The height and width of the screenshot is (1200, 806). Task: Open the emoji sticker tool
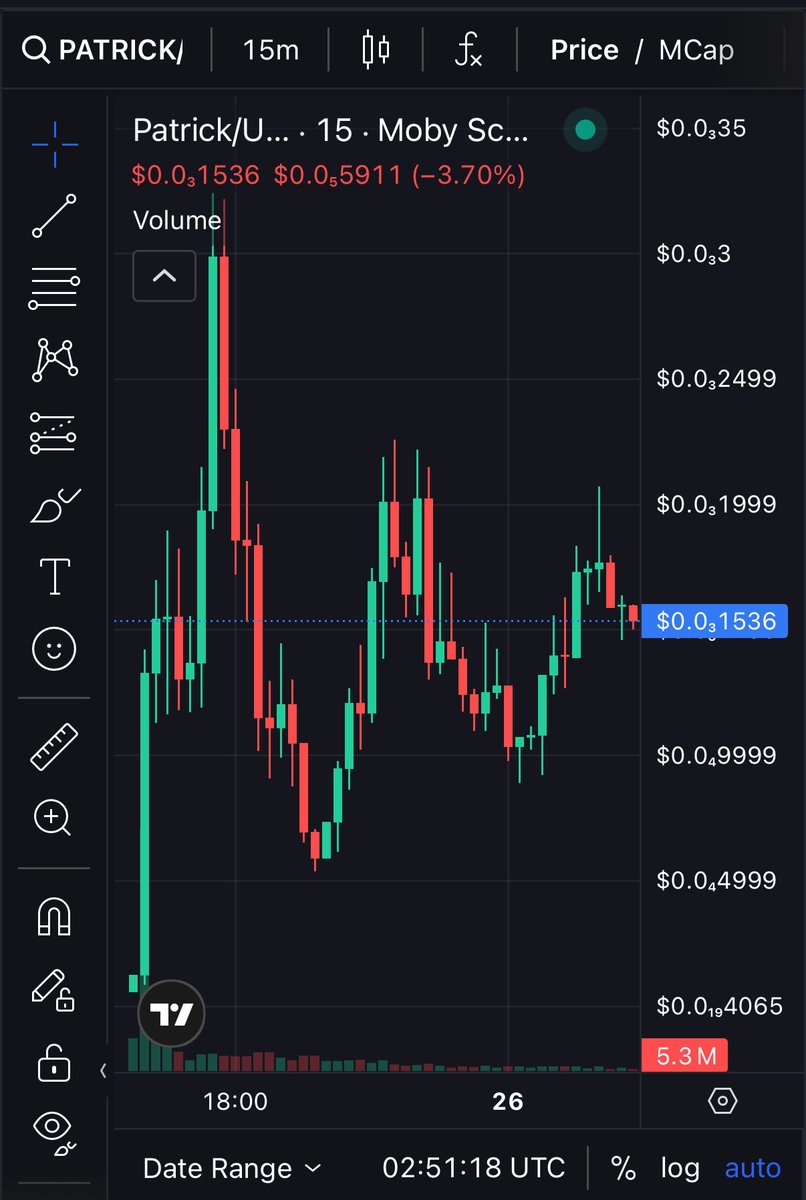54,649
